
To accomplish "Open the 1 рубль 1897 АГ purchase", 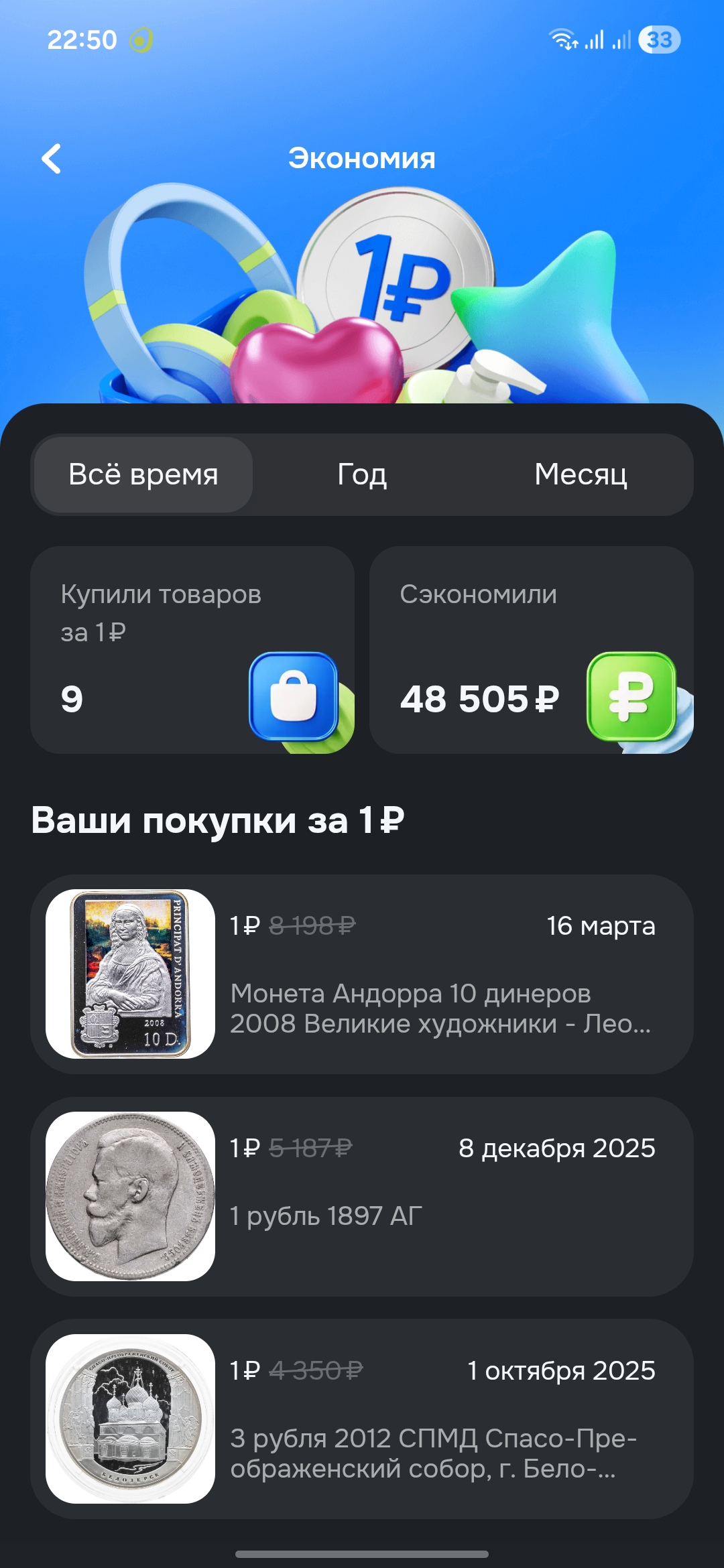I will [362, 1196].
